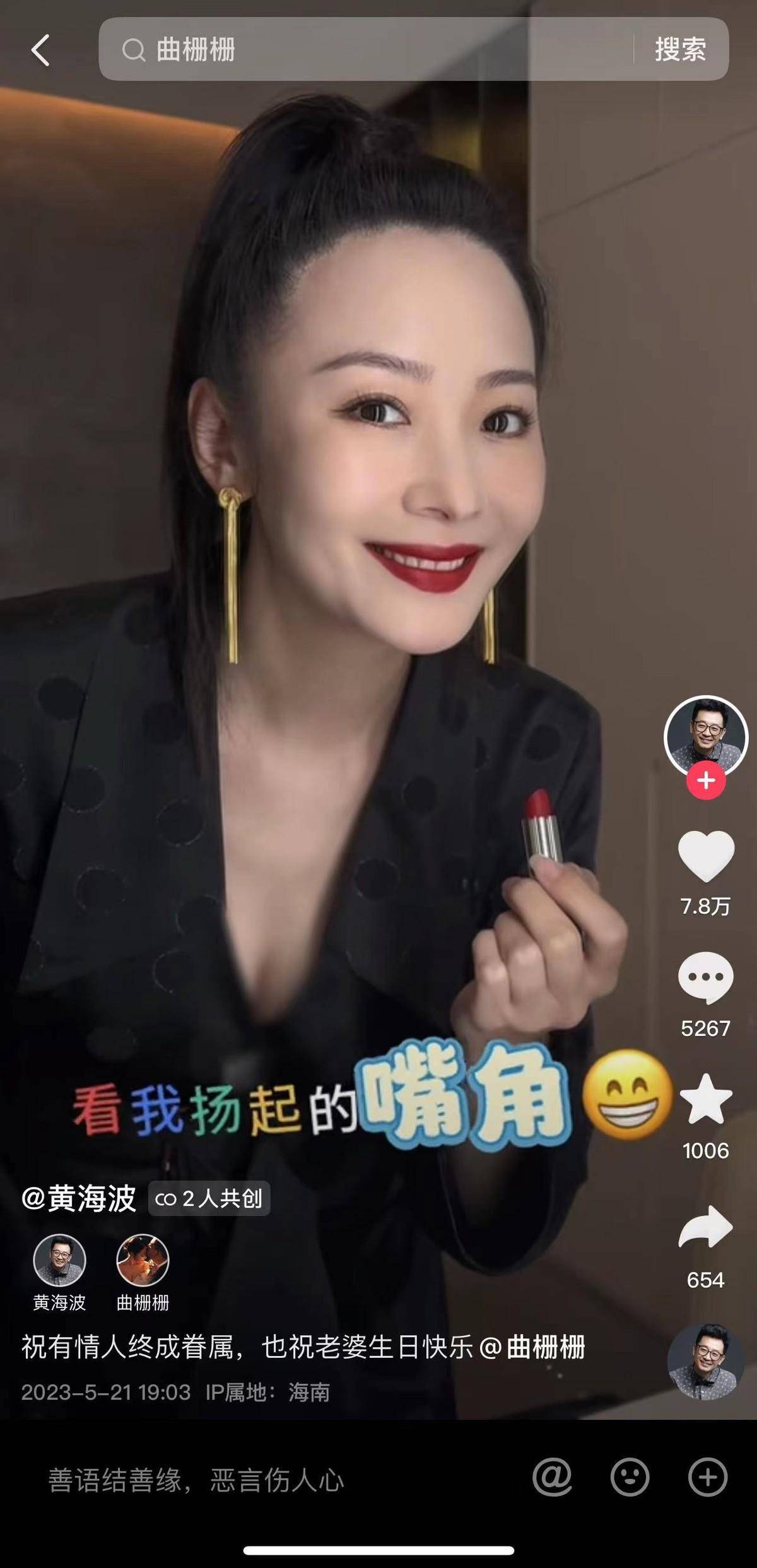Tap the @曲栅栅 mention in caption
This screenshot has height=1568, width=757.
click(x=533, y=1346)
